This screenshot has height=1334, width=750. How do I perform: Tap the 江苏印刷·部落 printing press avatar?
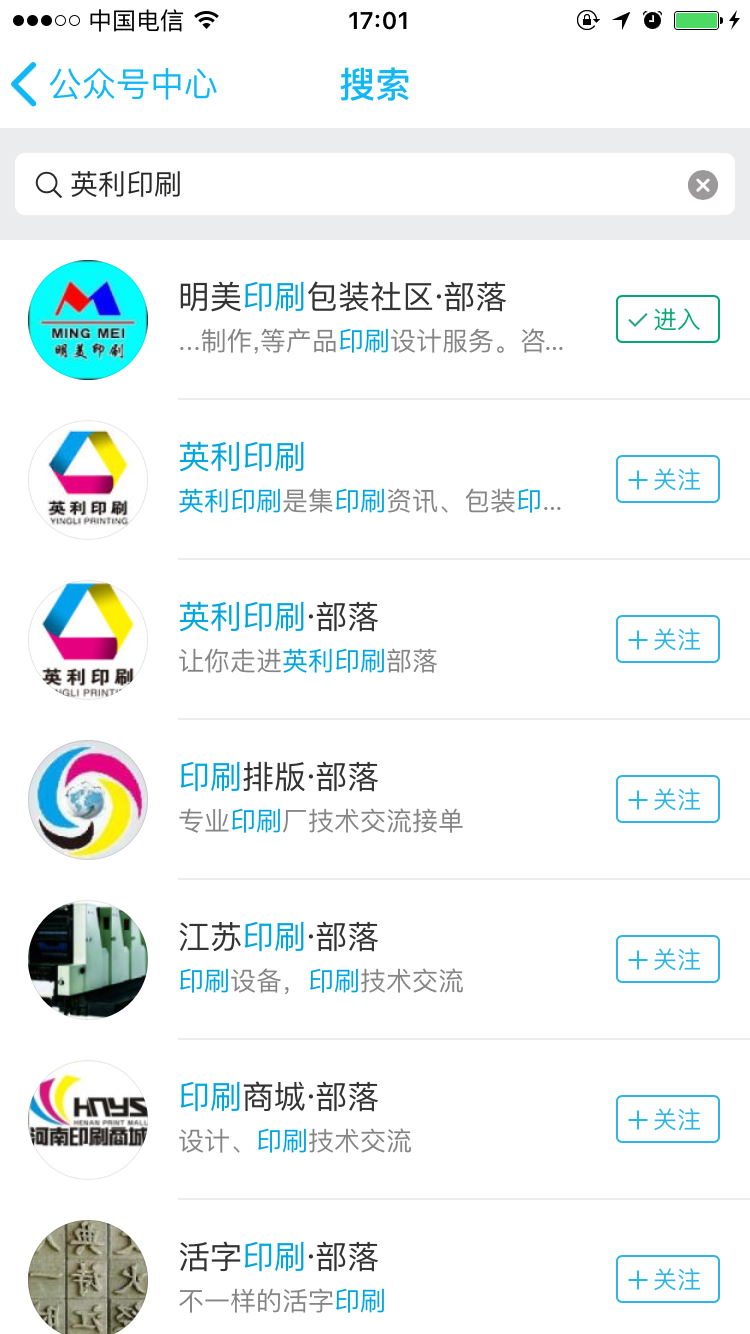click(87, 959)
